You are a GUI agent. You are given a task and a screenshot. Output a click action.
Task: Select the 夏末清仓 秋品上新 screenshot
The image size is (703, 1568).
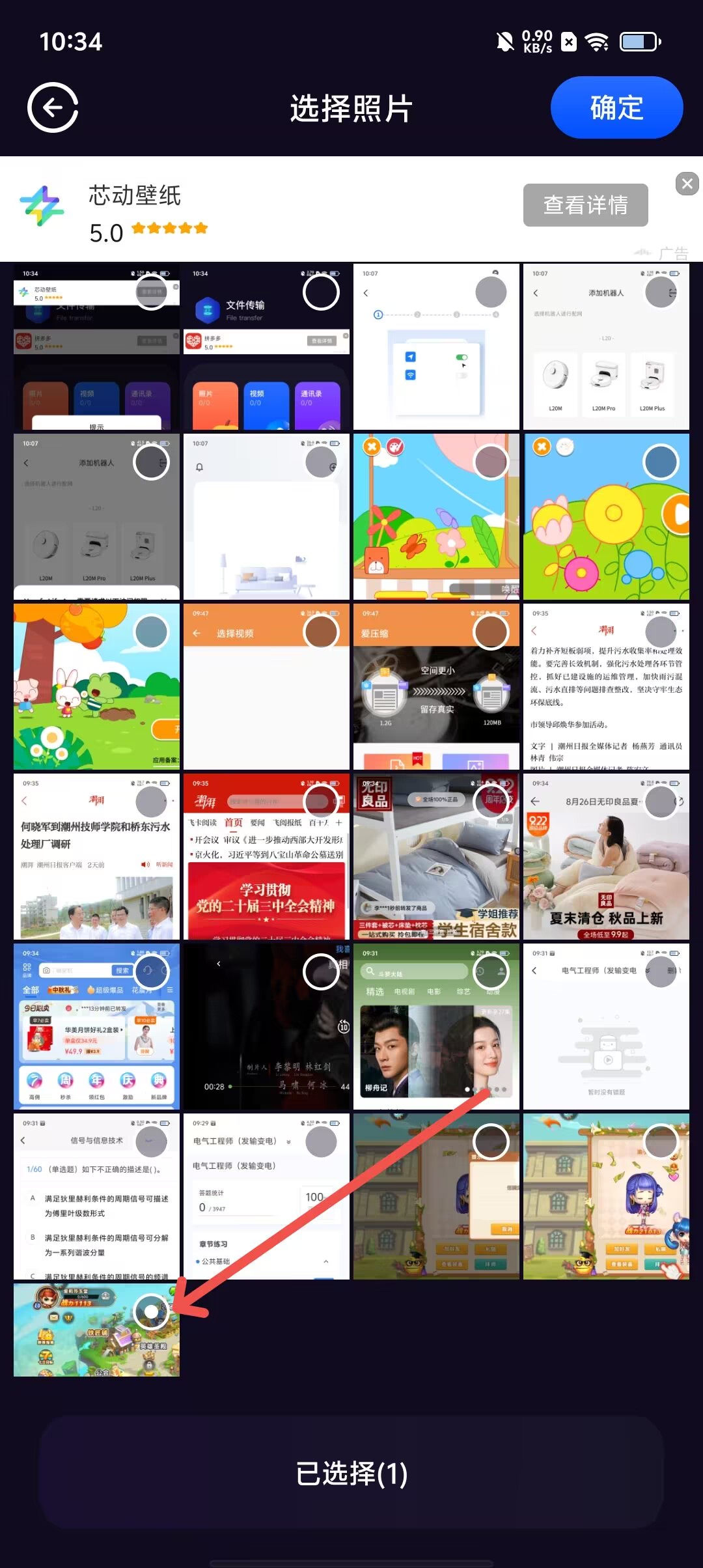point(661,802)
